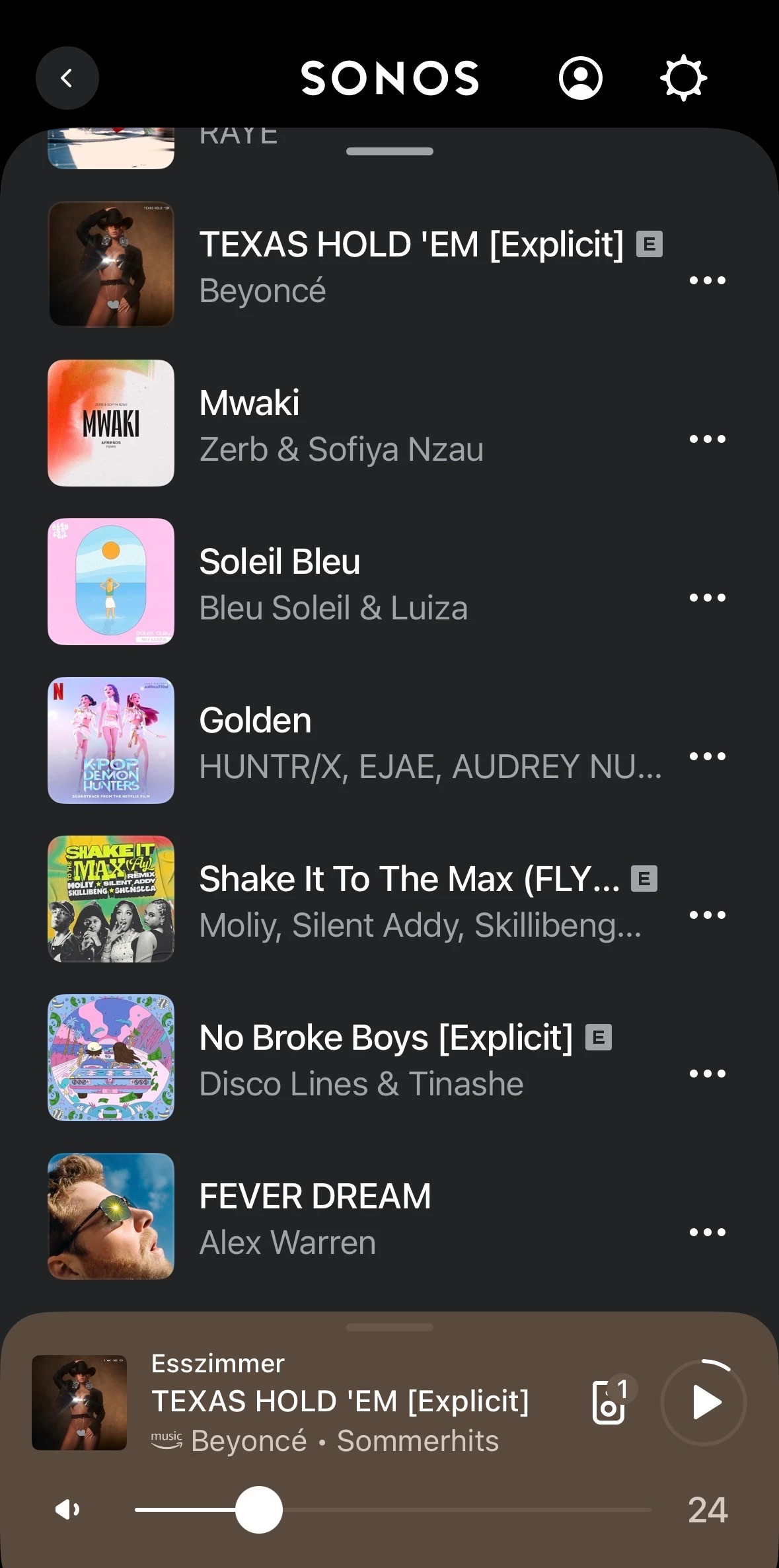779x1568 pixels.
Task: Open more options for Mwaki
Action: point(707,439)
